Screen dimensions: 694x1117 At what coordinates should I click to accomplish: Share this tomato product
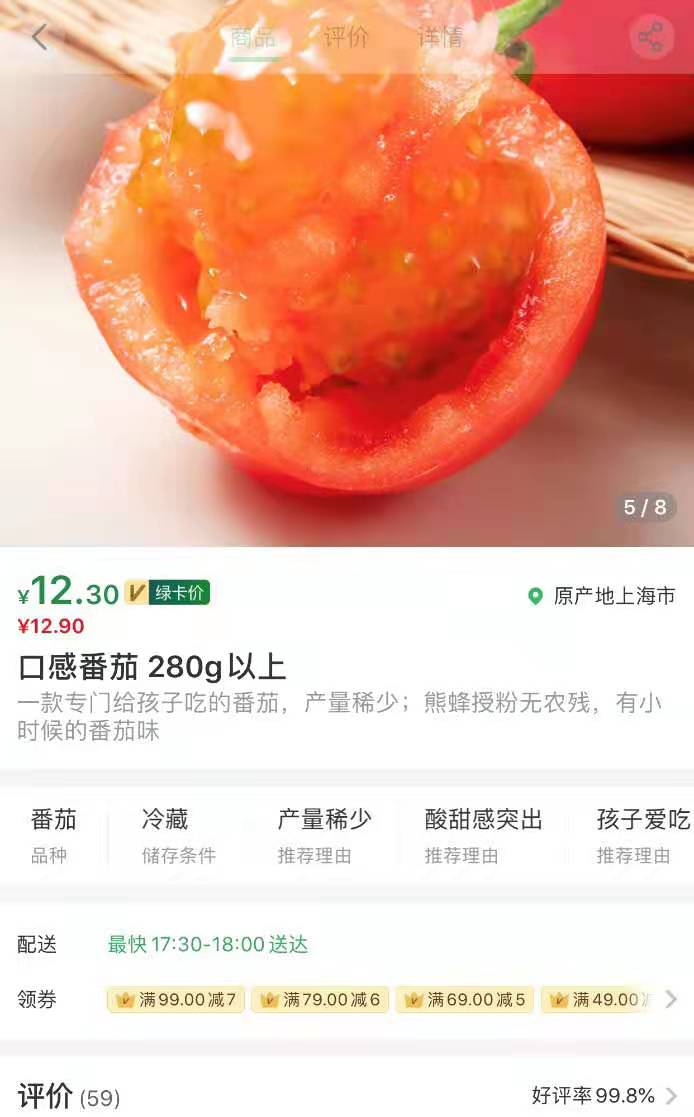tap(651, 37)
